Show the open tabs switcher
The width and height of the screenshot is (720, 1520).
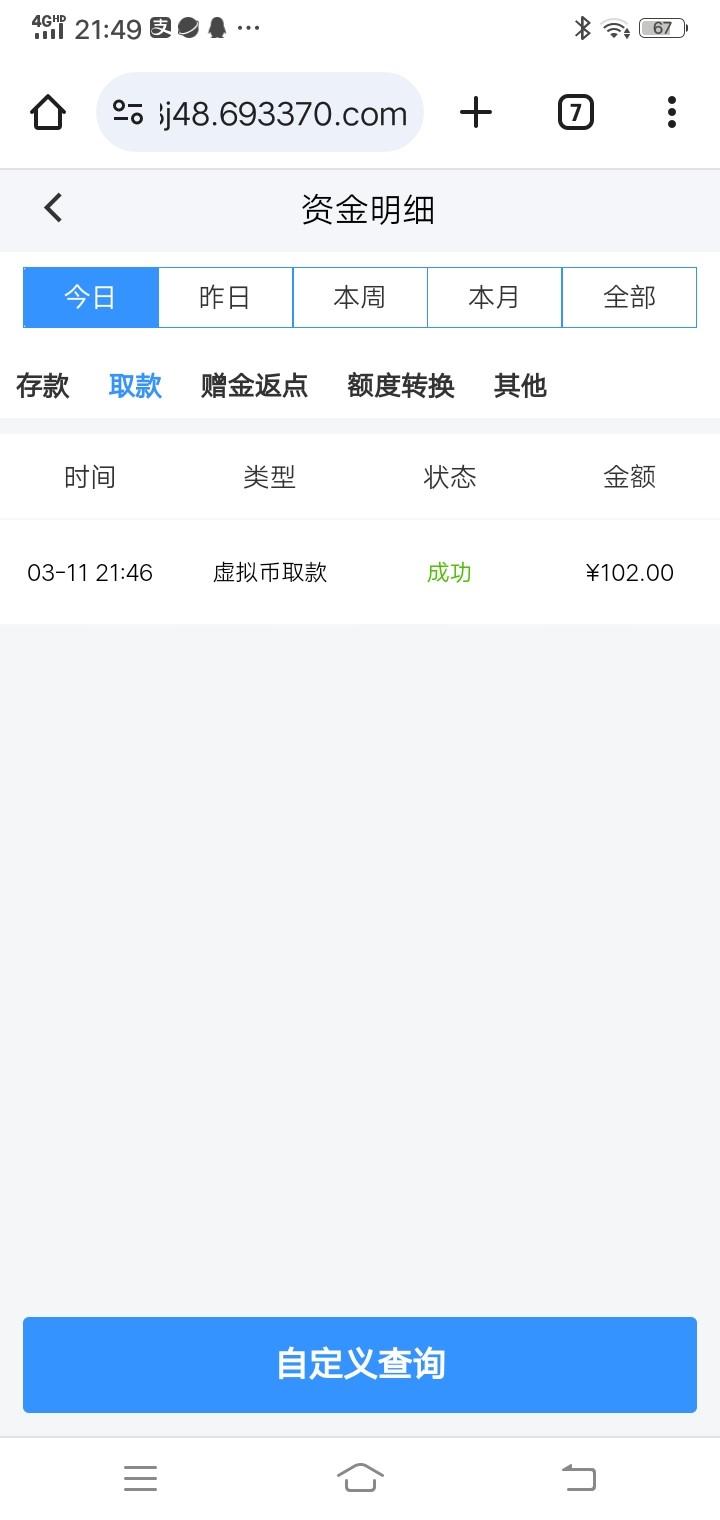pyautogui.click(x=575, y=112)
